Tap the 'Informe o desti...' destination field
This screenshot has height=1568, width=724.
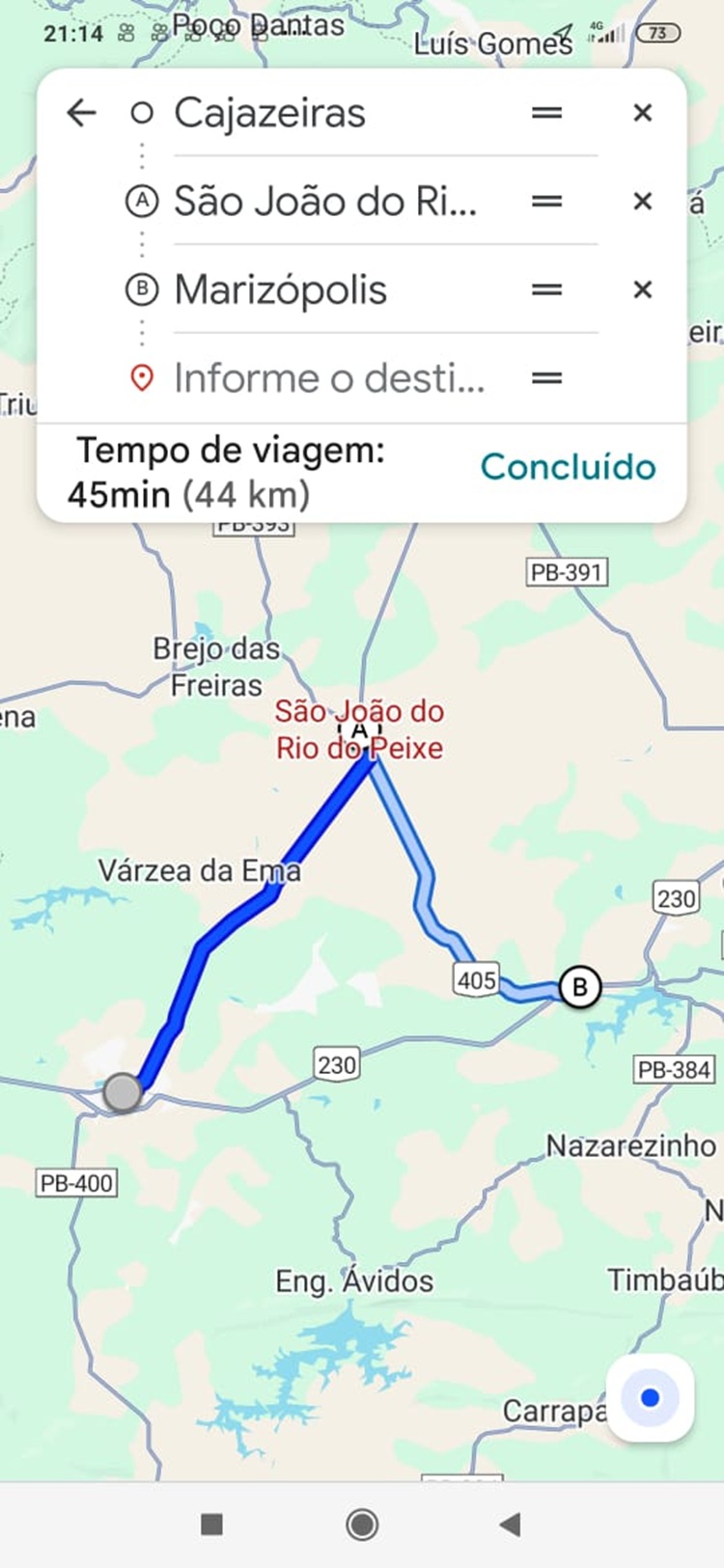[328, 378]
